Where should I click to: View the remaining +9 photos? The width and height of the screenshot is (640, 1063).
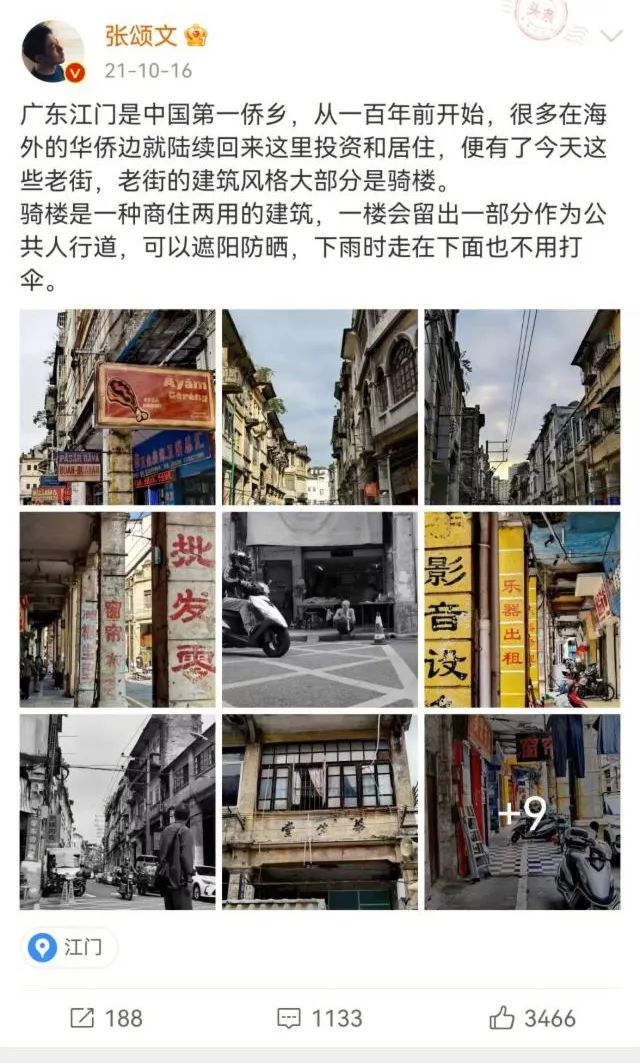point(522,811)
